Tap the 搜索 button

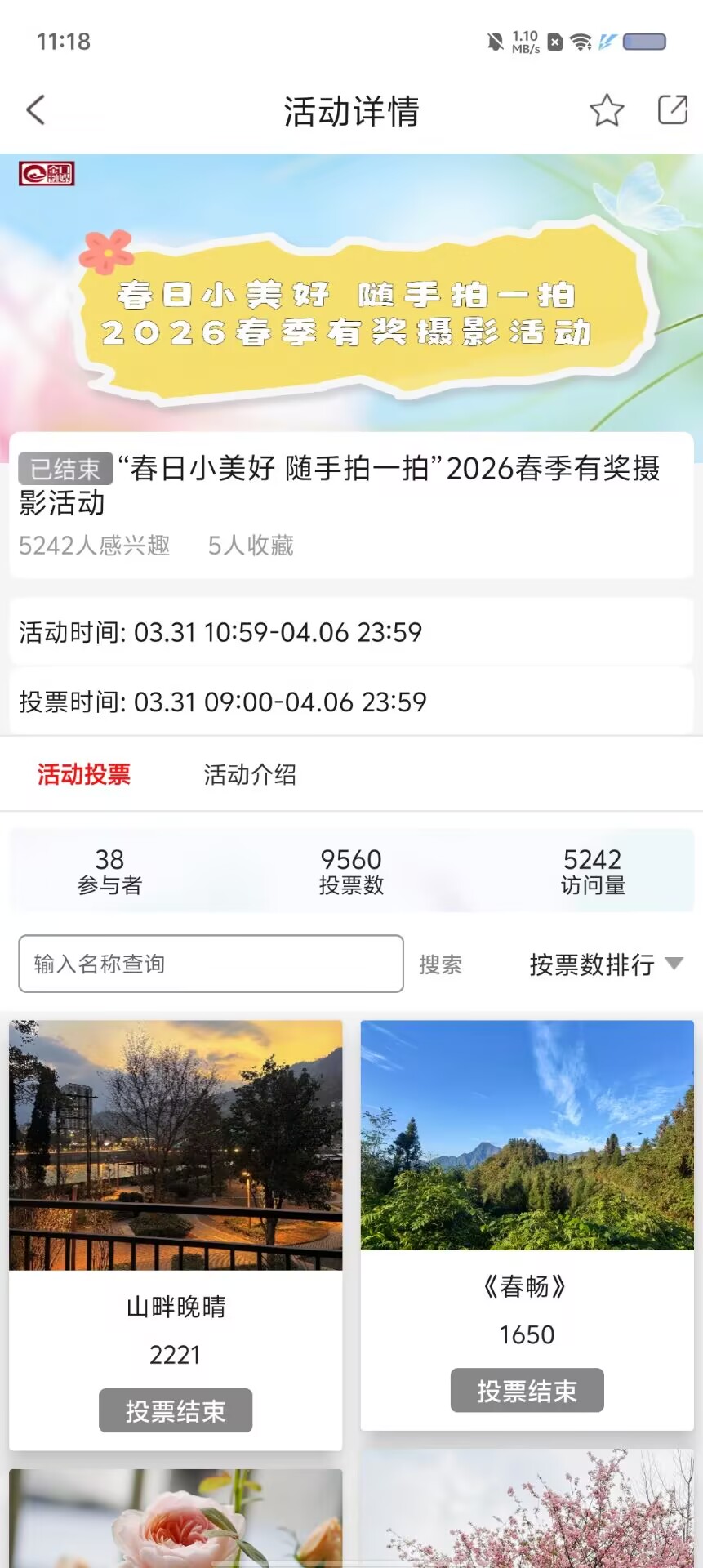point(441,964)
